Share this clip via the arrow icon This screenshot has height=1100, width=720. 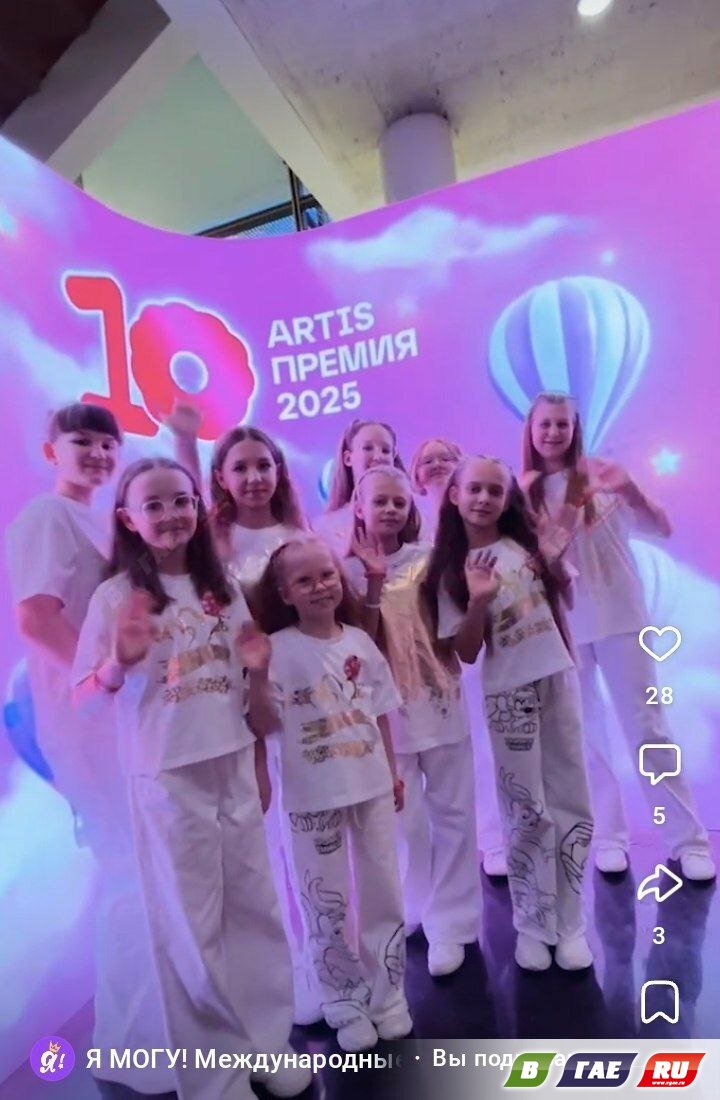coord(659,883)
